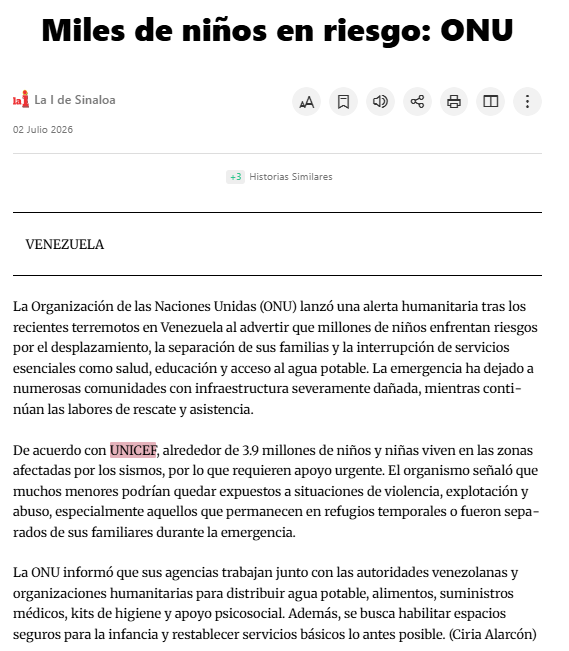569x651 pixels.
Task: Bookmark this article
Action: point(343,102)
